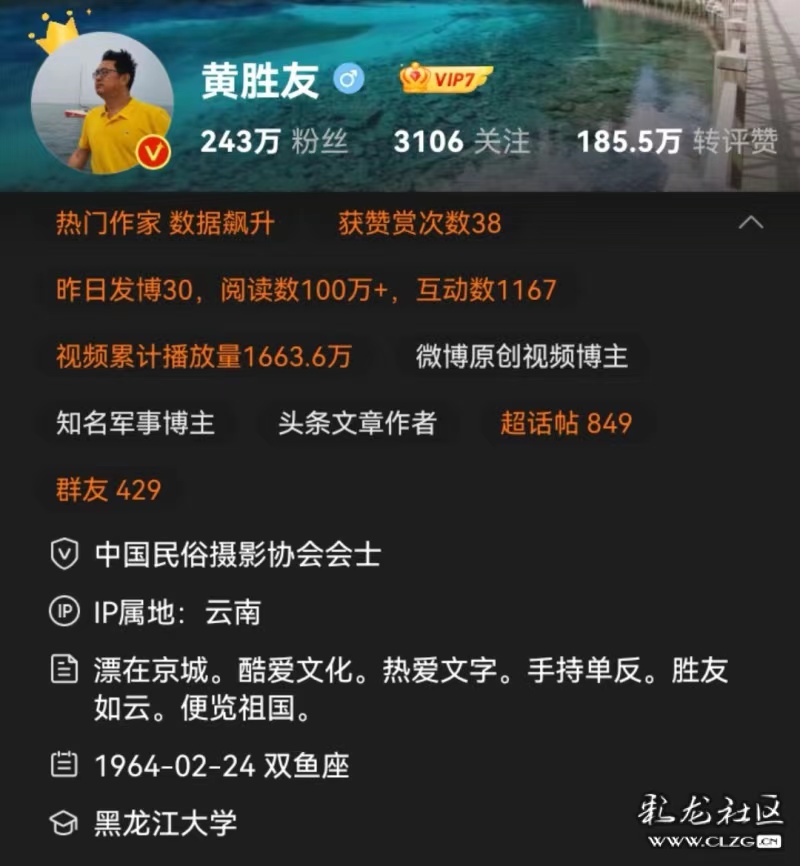Tap the 获赞赏次数38 chip
800x866 pixels.
click(419, 222)
